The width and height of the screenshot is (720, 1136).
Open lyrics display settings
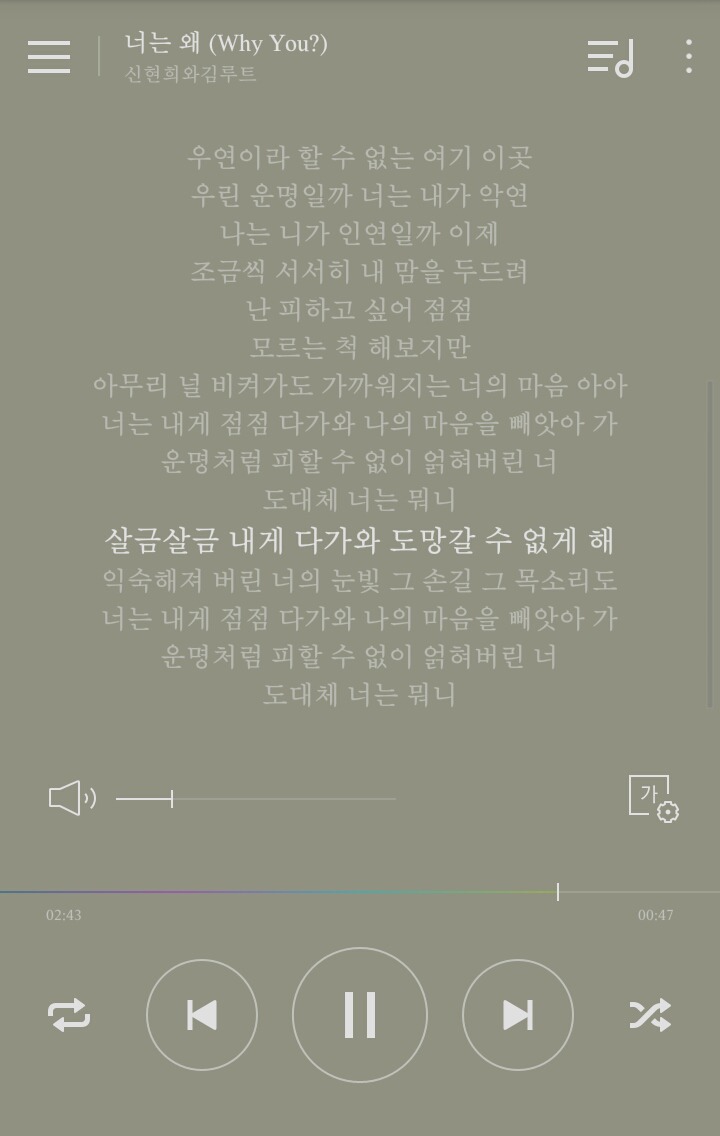click(653, 798)
